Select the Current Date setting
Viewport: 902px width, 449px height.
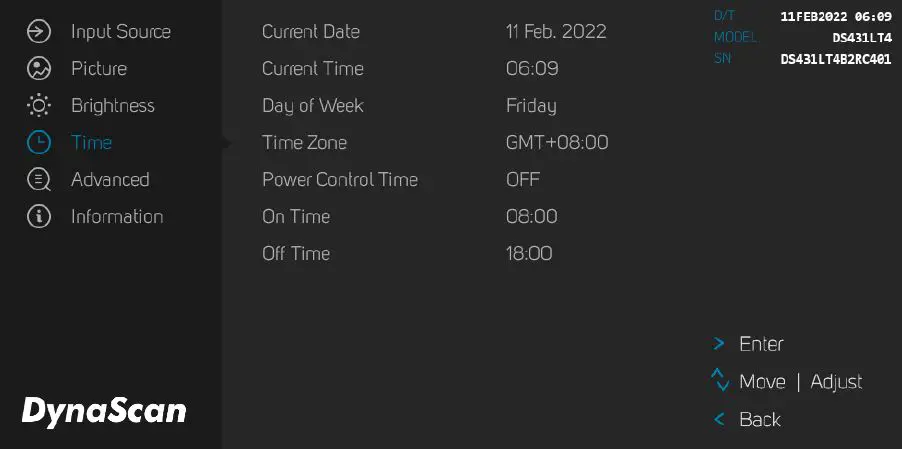click(x=311, y=32)
